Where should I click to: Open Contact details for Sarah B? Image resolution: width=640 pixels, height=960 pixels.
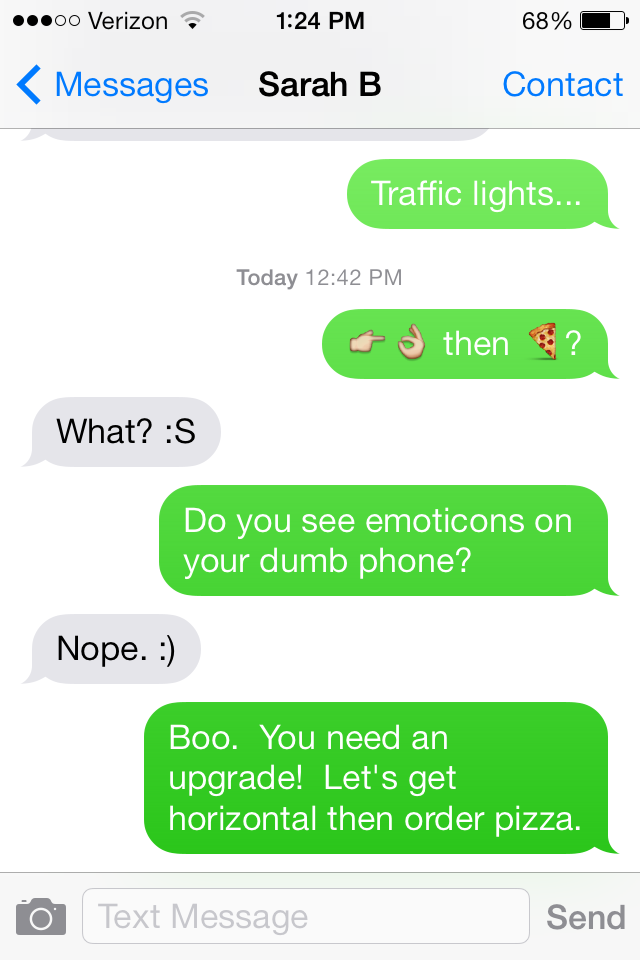click(562, 85)
